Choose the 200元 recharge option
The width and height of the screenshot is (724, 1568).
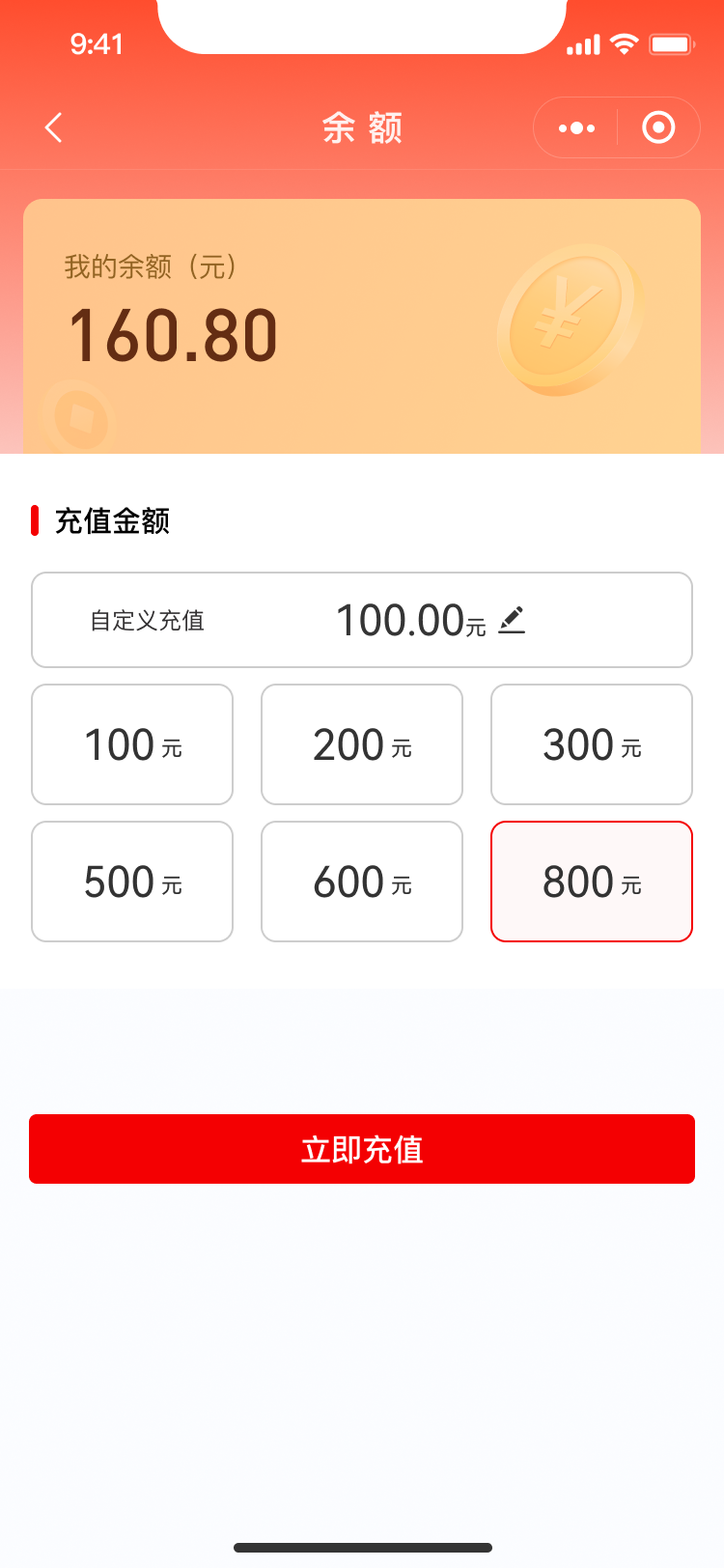pyautogui.click(x=362, y=744)
